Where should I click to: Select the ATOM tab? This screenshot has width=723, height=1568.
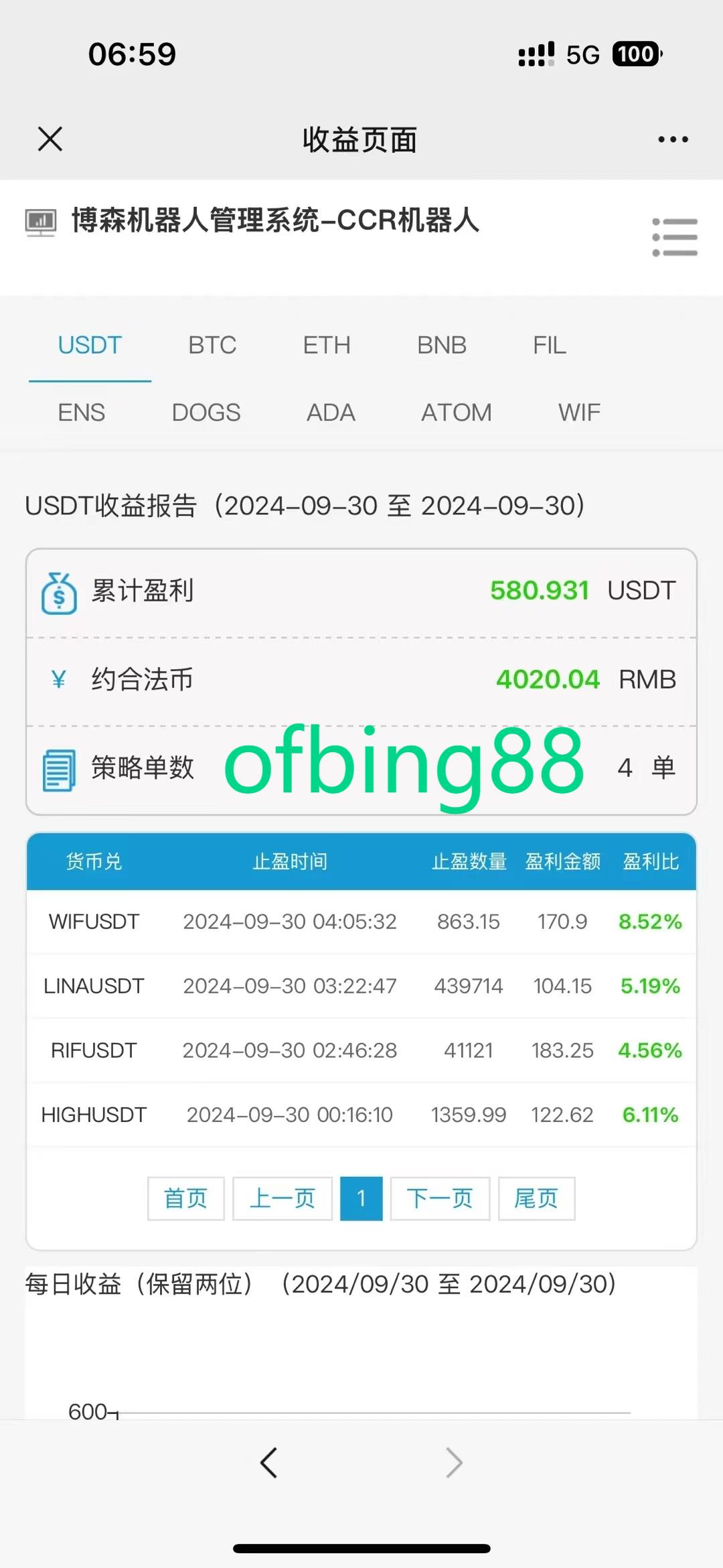[457, 413]
